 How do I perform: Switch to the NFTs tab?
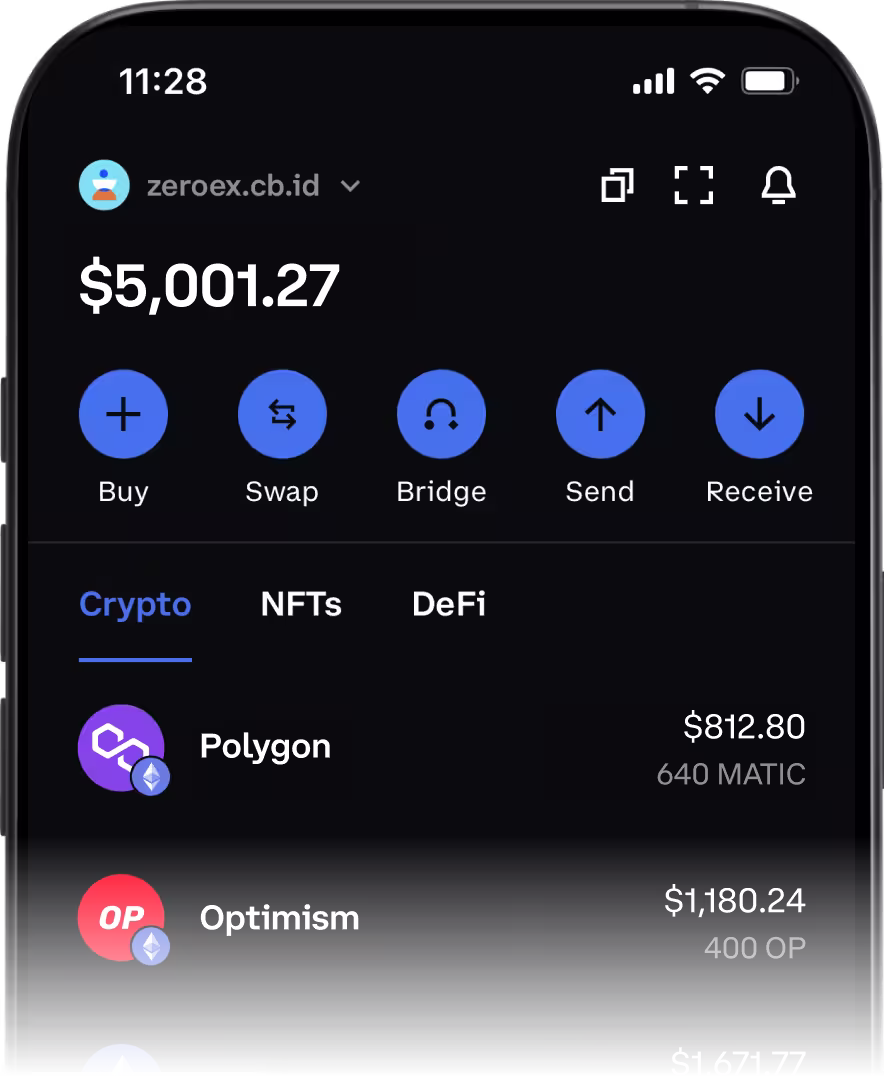tap(301, 605)
